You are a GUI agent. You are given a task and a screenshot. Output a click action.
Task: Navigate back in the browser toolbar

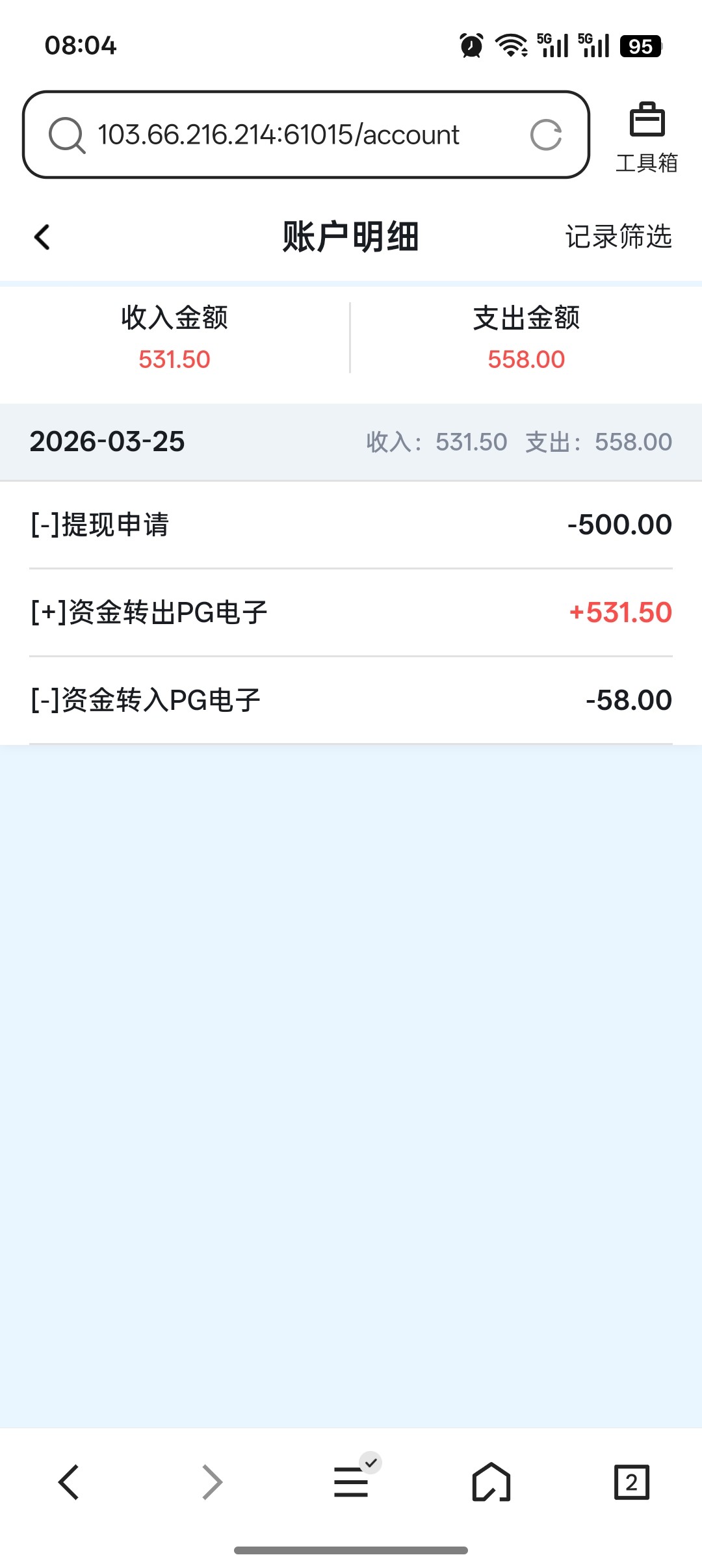(69, 1482)
